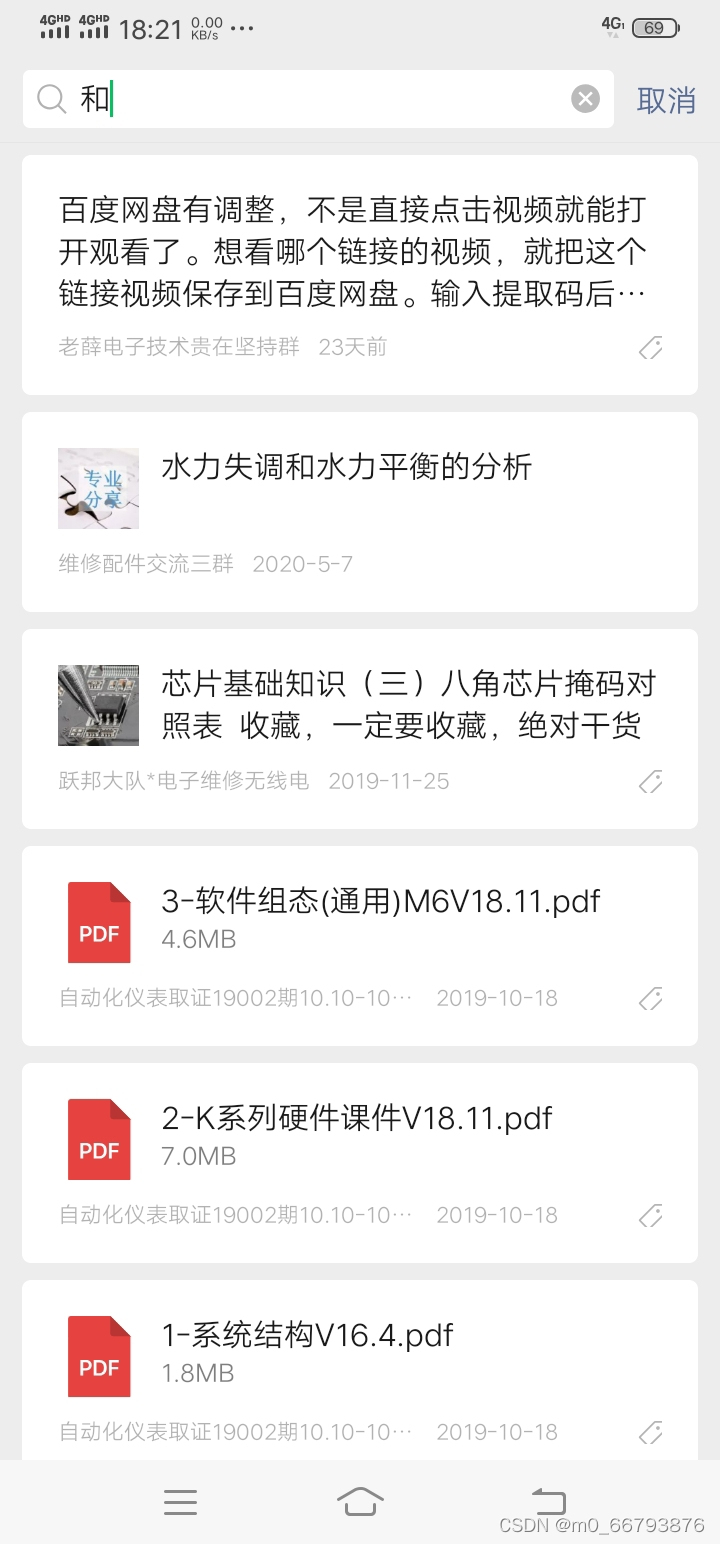
Task: Go to the home screen via system home button
Action: coord(360,1501)
